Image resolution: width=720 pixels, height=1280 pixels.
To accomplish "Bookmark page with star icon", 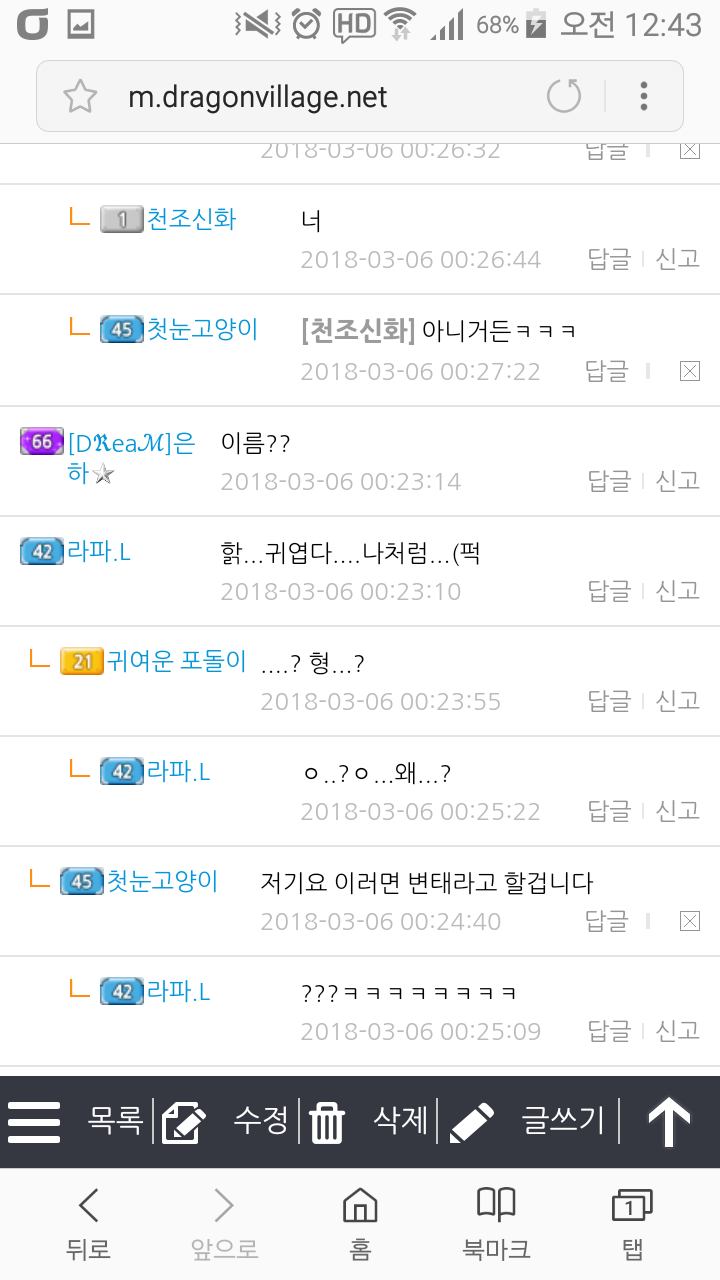I will click(x=80, y=97).
